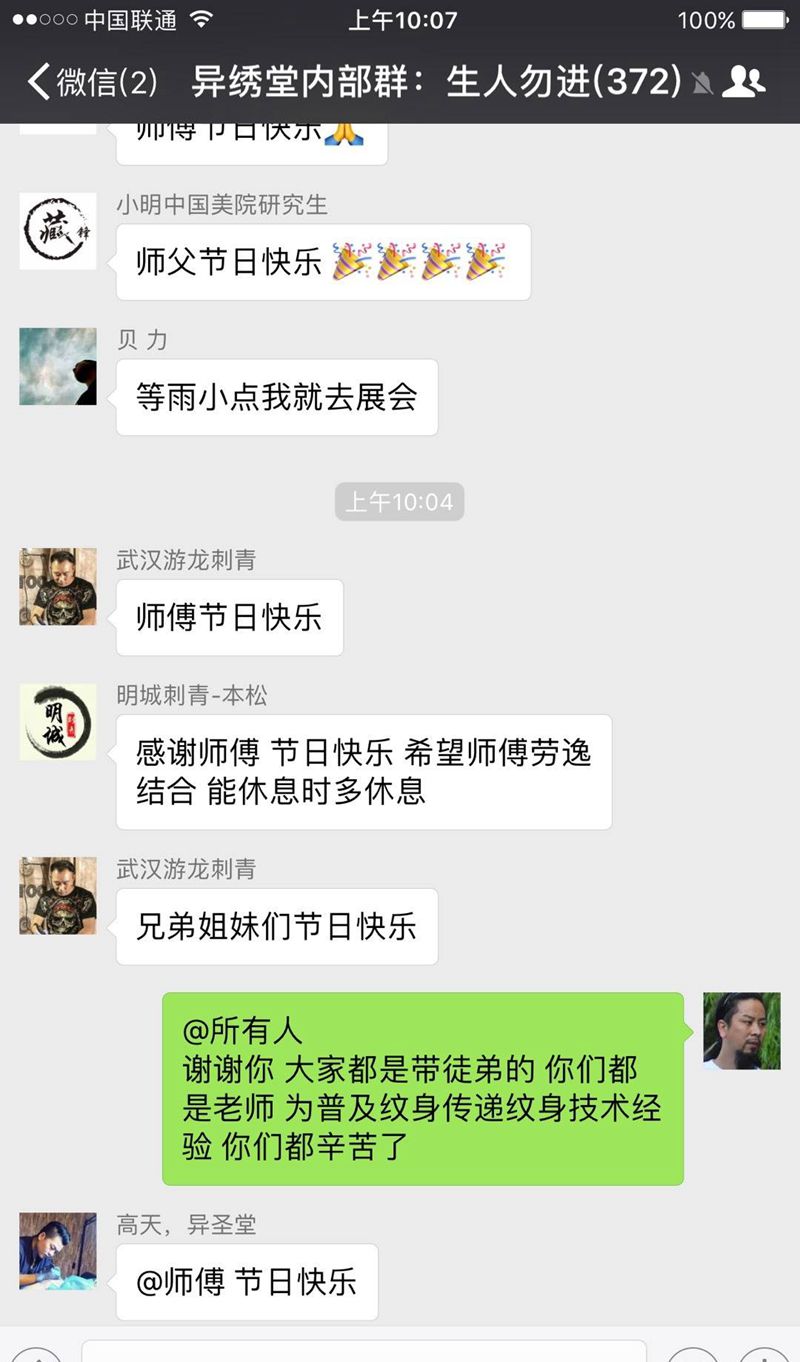Open your own avatar next to the green message
This screenshot has height=1362, width=800.
point(741,1031)
